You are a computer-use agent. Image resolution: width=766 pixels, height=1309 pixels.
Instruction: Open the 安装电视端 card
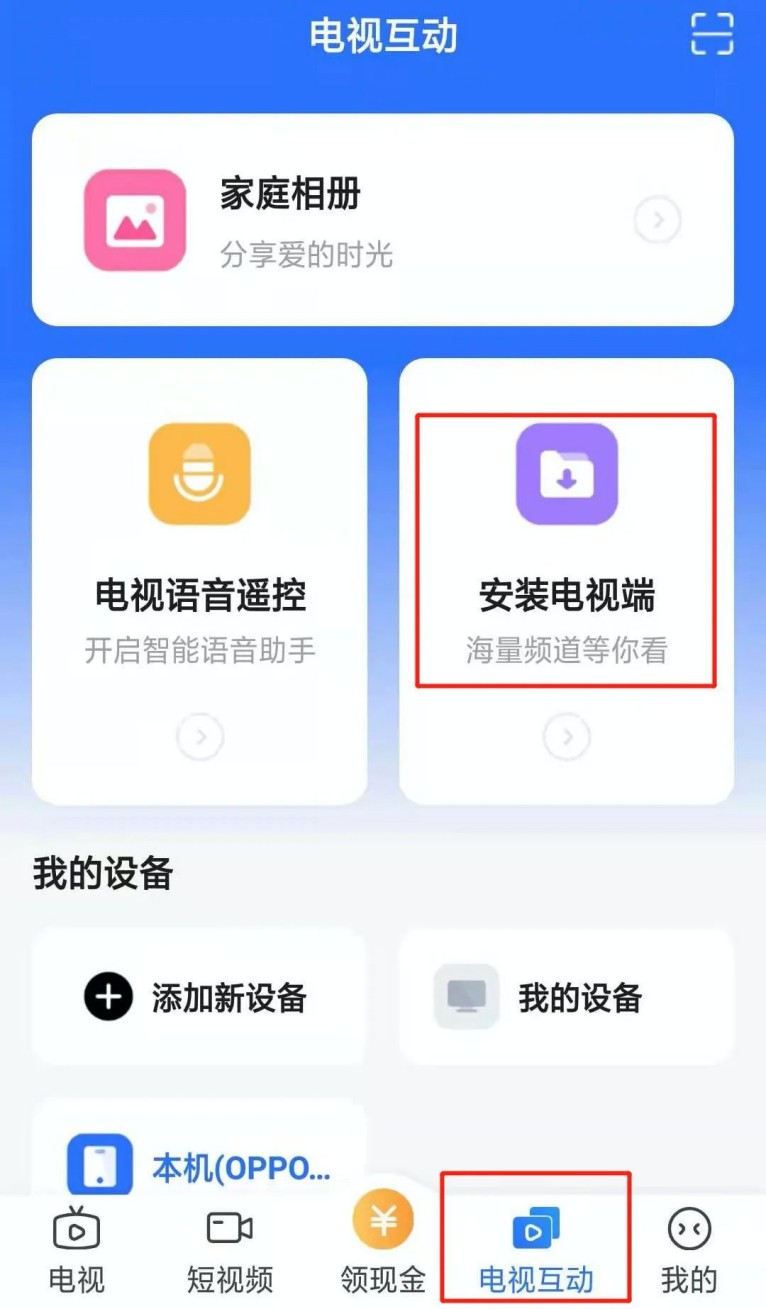pyautogui.click(x=566, y=580)
